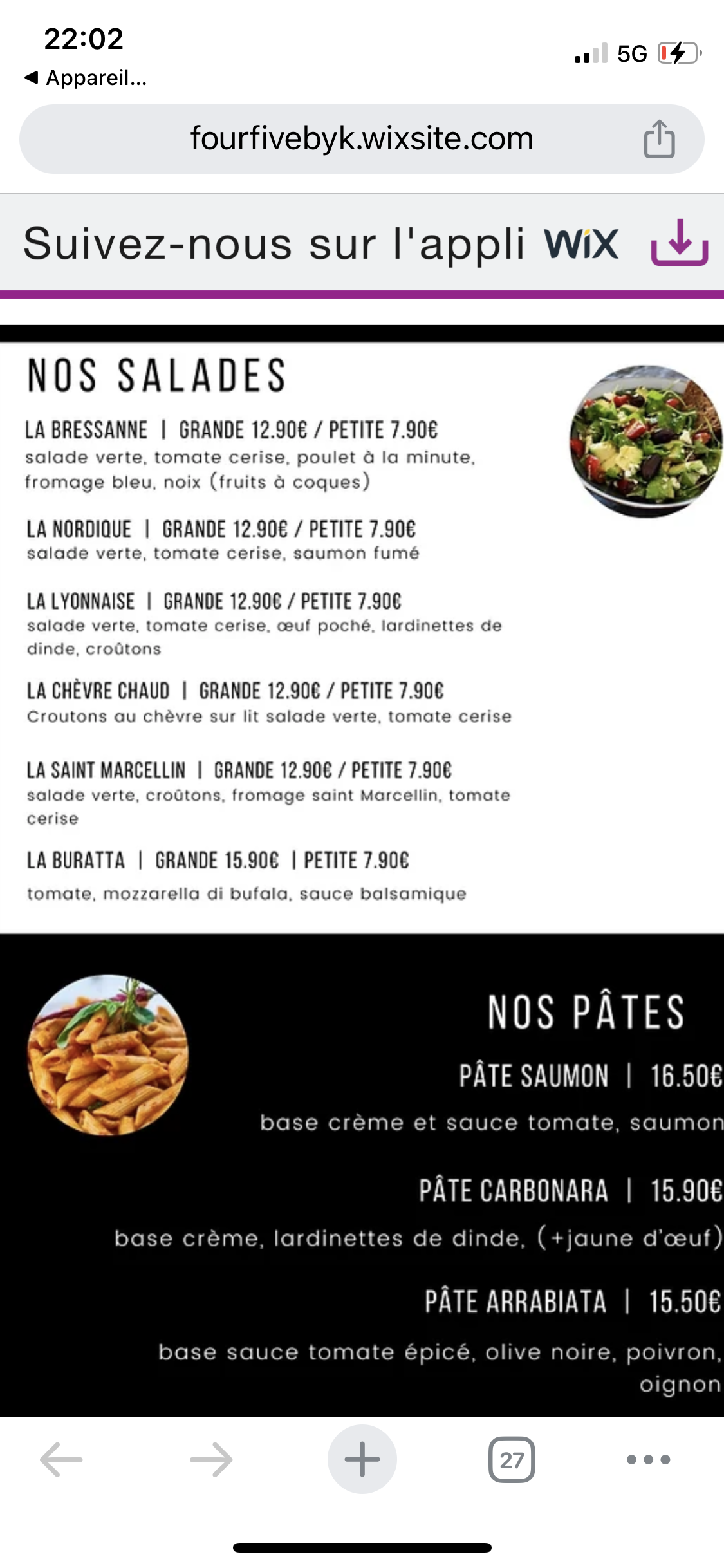724x1568 pixels.
Task: Download the Wix app from the banner
Action: coord(679,243)
